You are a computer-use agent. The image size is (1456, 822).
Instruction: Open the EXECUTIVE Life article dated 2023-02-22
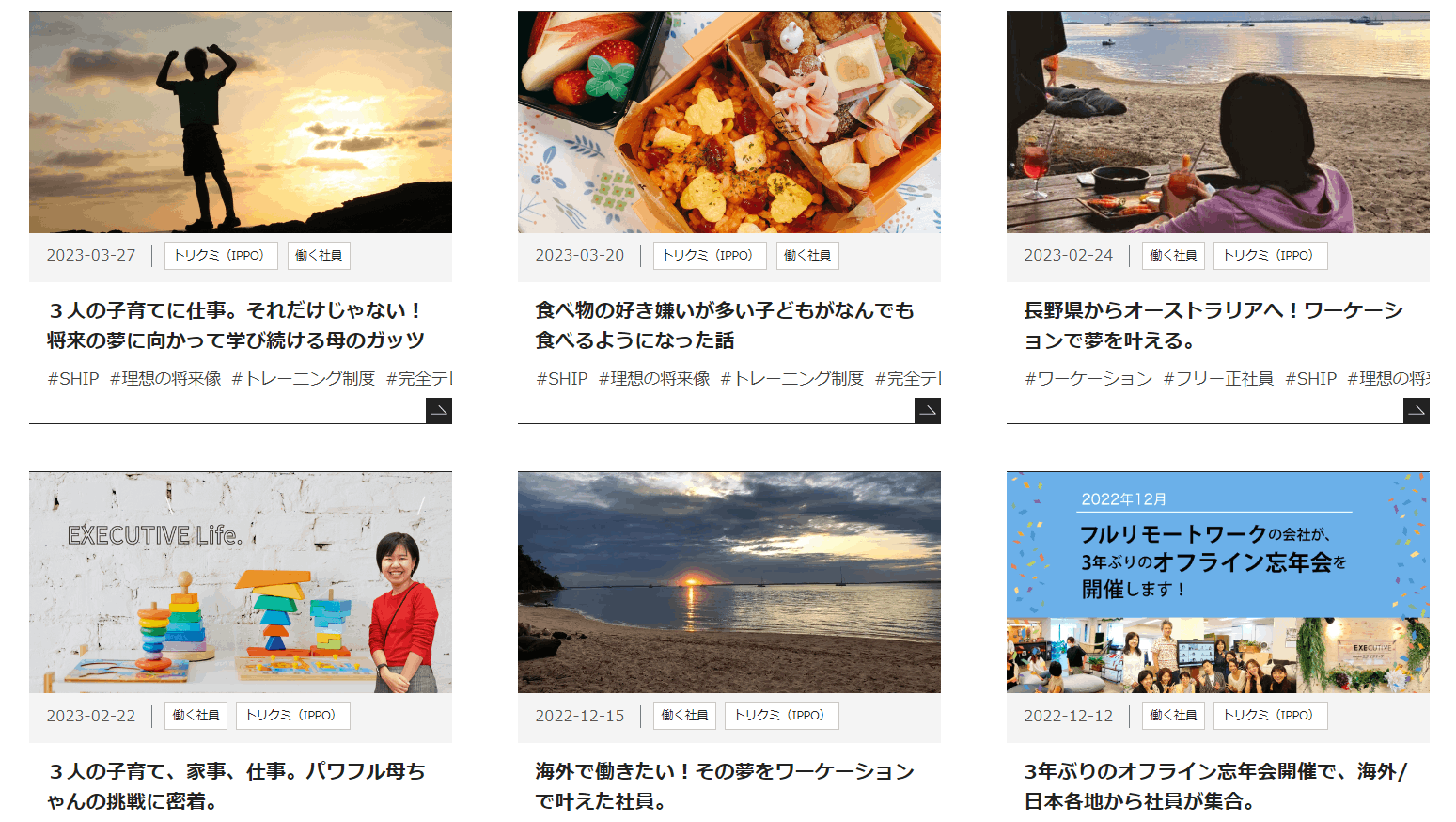236,785
